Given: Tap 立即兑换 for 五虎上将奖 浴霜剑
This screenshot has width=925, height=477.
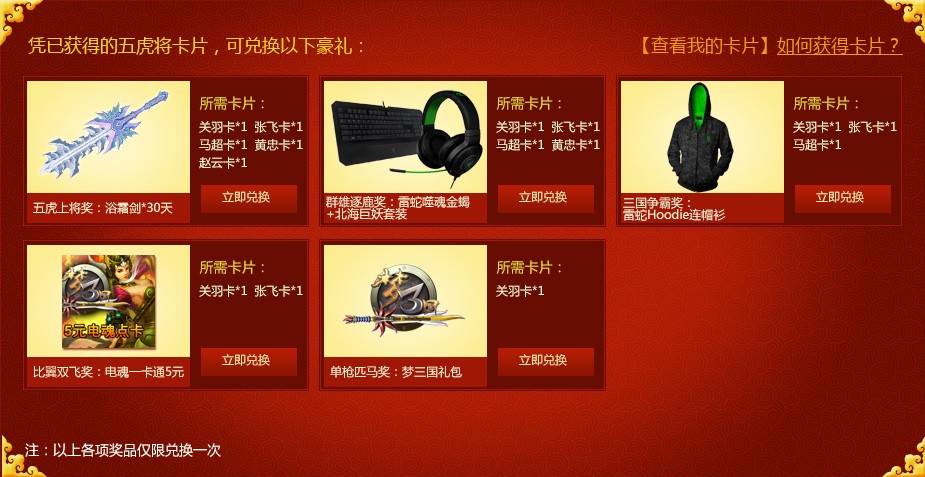Looking at the screenshot, I should click(x=248, y=198).
